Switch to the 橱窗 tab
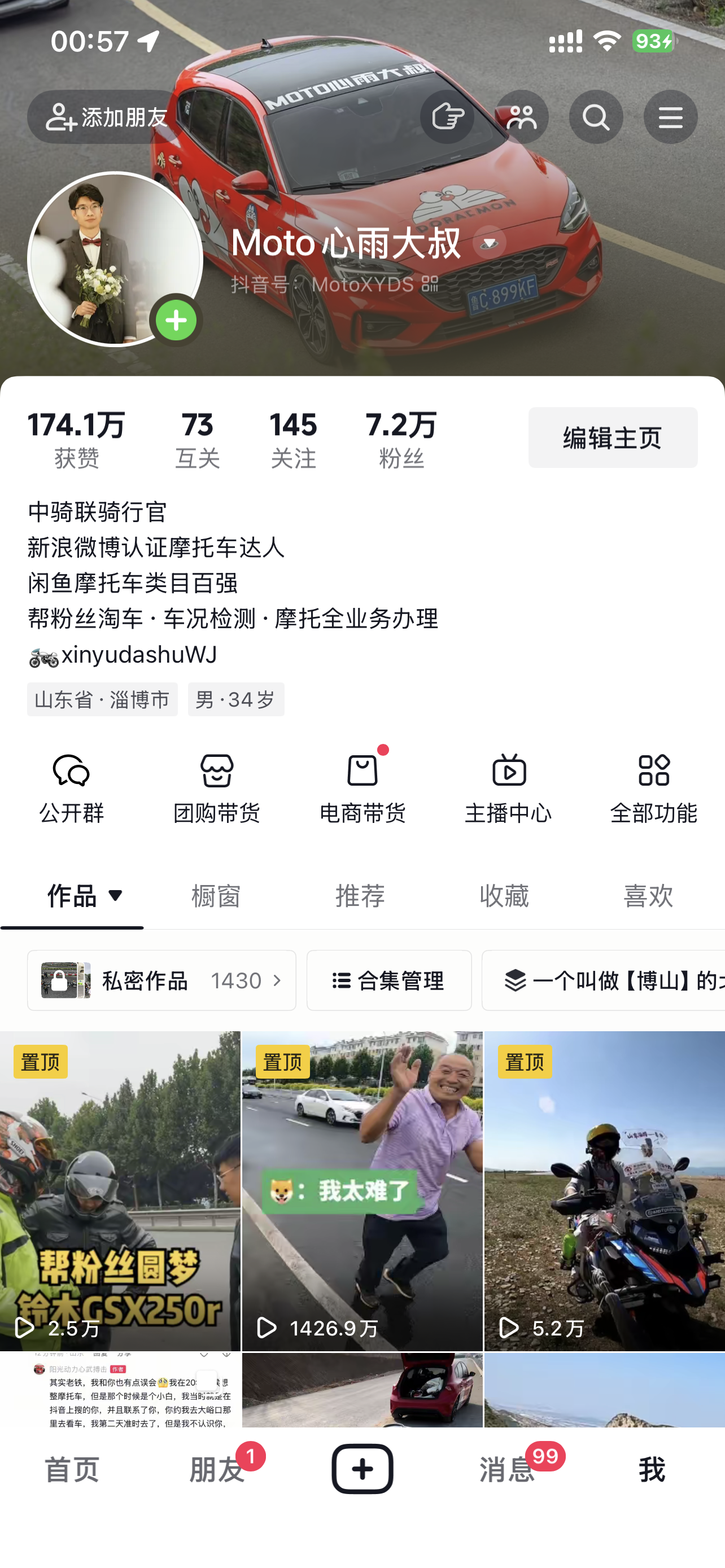The width and height of the screenshot is (725, 1568). (x=216, y=896)
